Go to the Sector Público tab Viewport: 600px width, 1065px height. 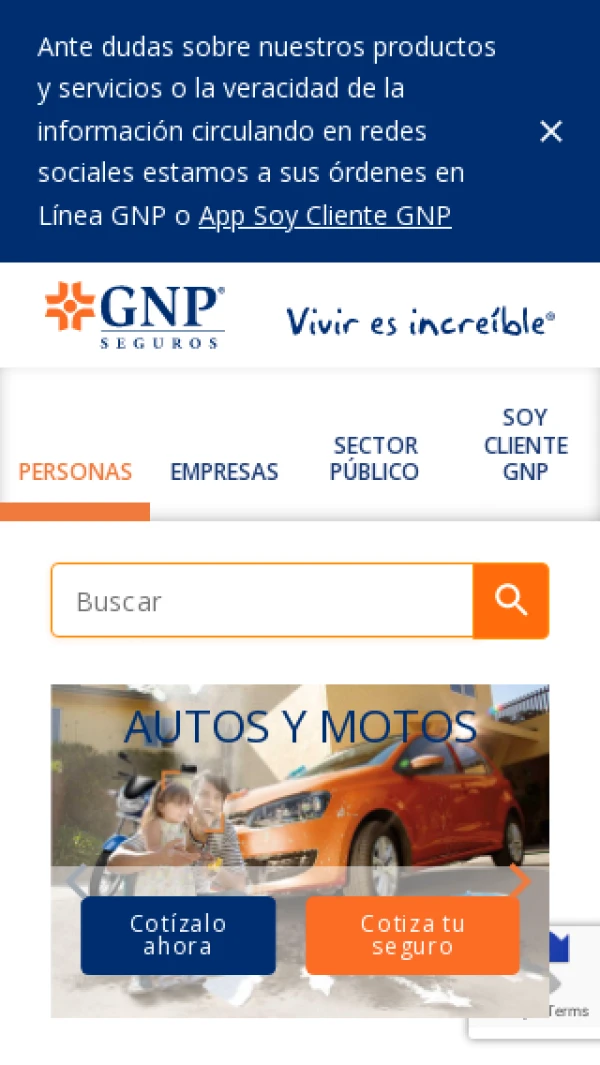pyautogui.click(x=374, y=459)
